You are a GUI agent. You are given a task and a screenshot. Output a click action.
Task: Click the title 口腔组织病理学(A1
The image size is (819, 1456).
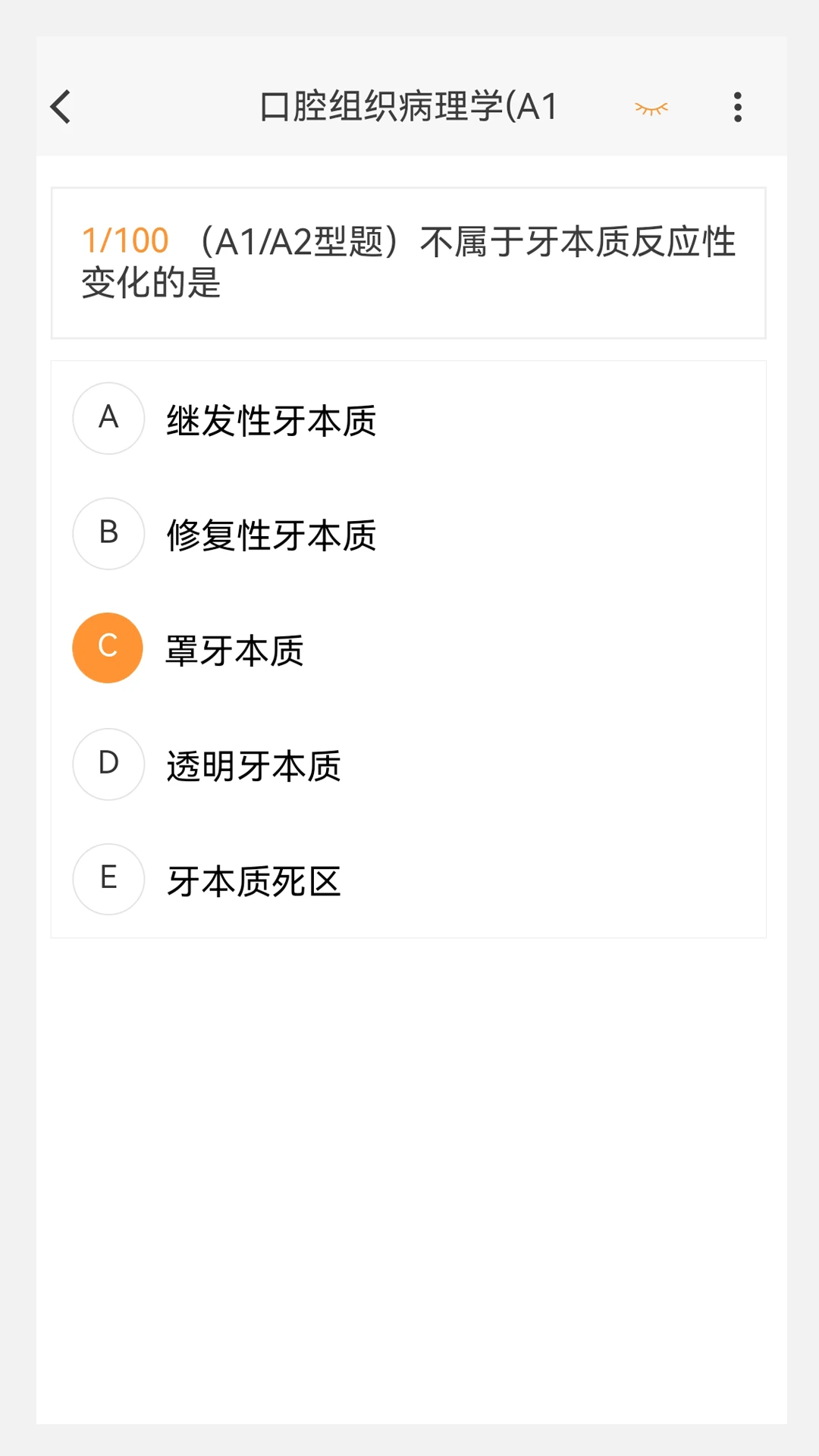tap(408, 106)
